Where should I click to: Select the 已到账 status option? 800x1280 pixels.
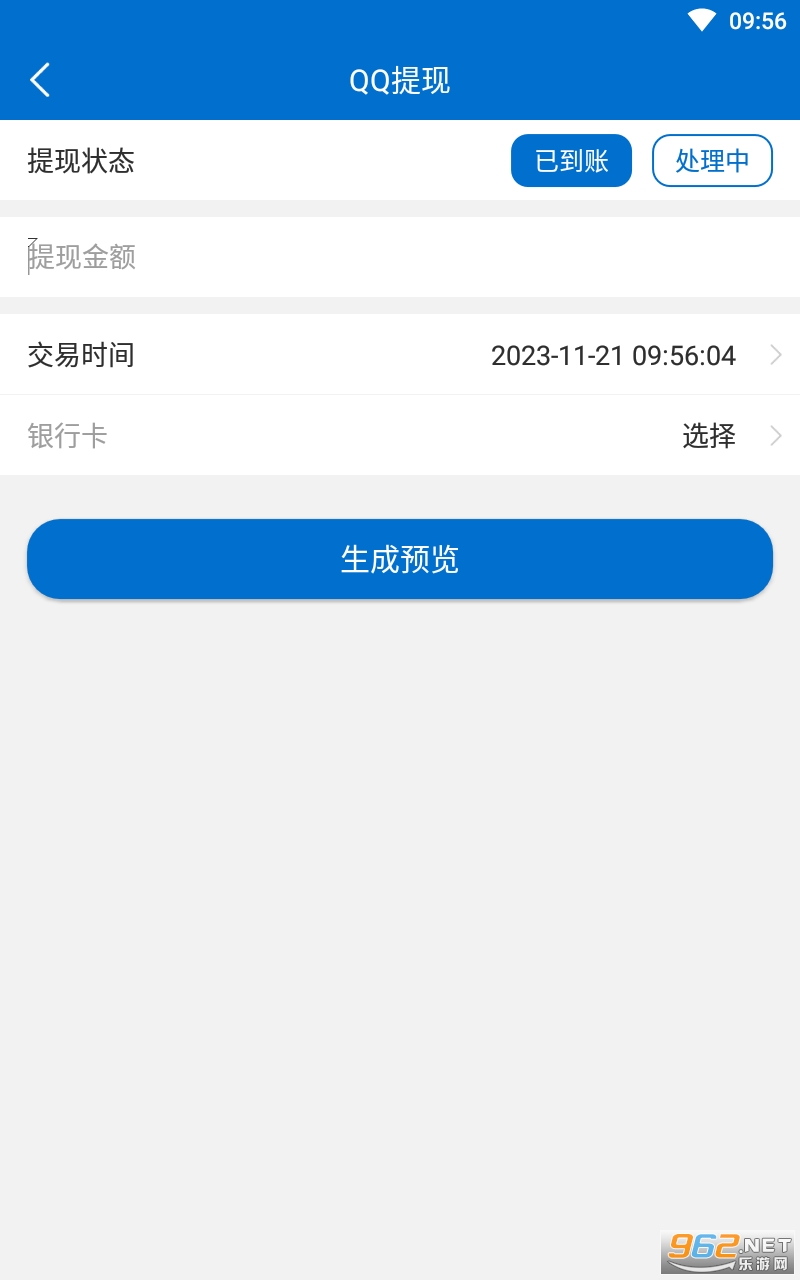click(571, 161)
